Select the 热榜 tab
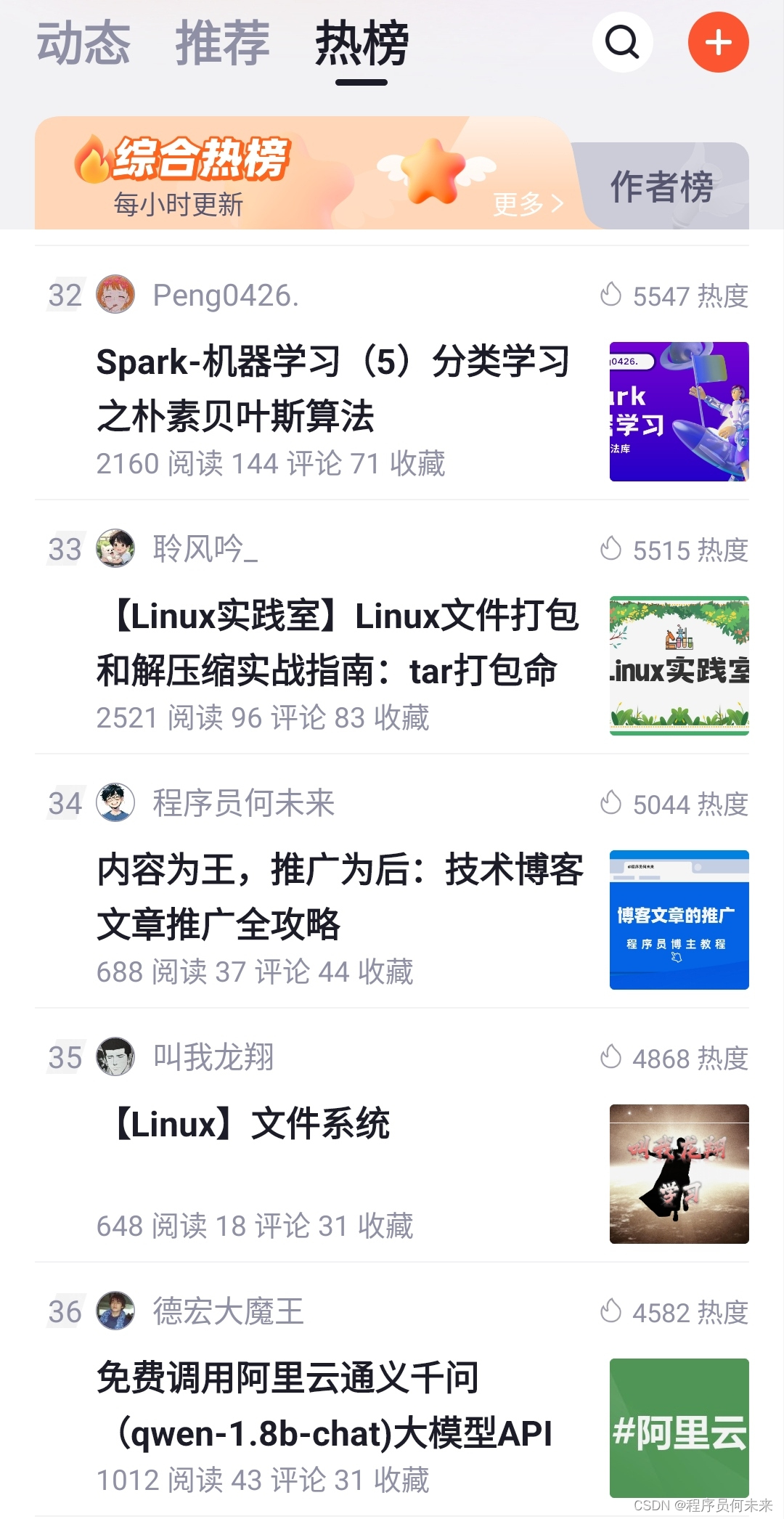 coord(362,44)
